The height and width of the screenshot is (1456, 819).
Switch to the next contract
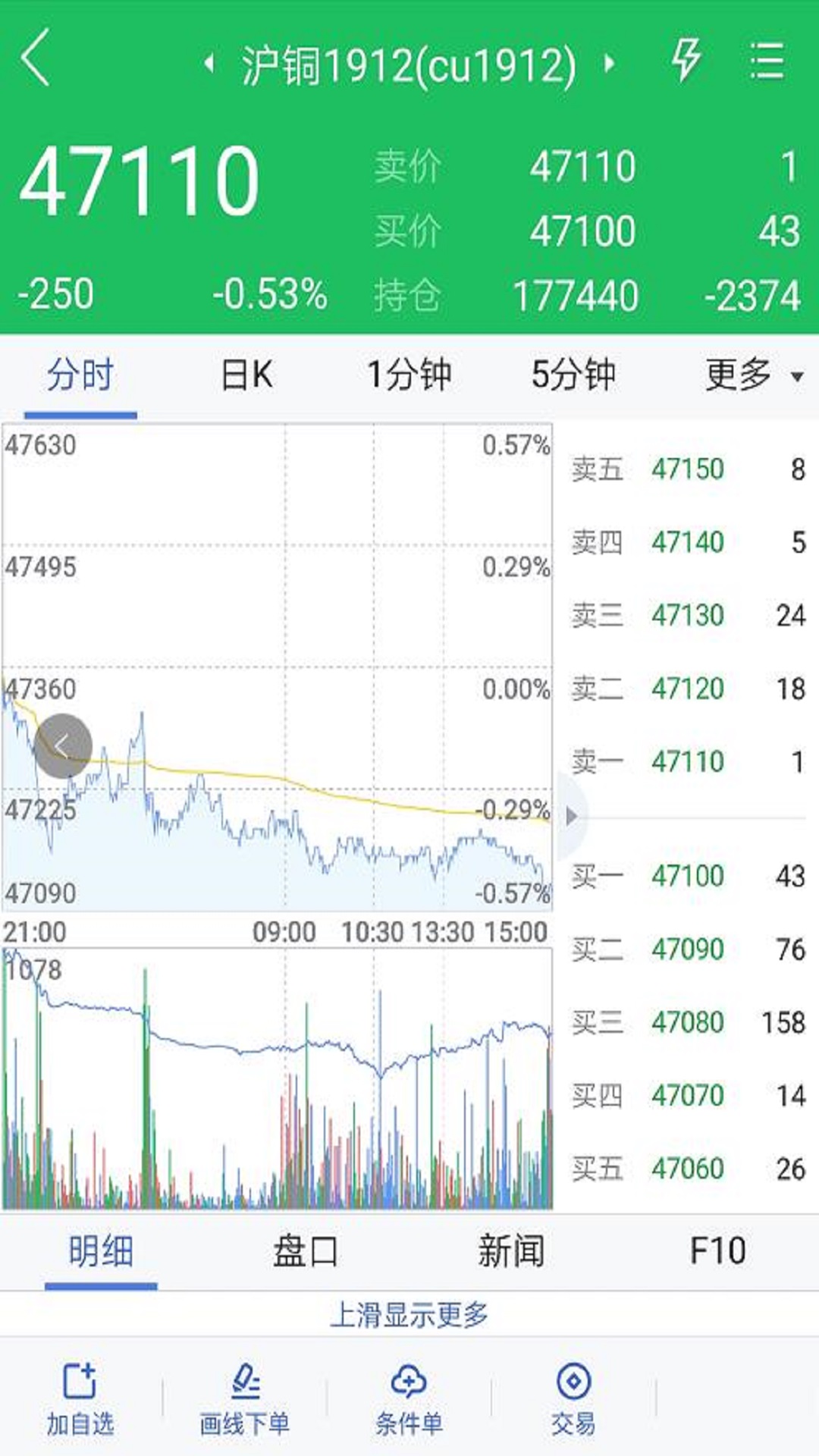[x=609, y=64]
